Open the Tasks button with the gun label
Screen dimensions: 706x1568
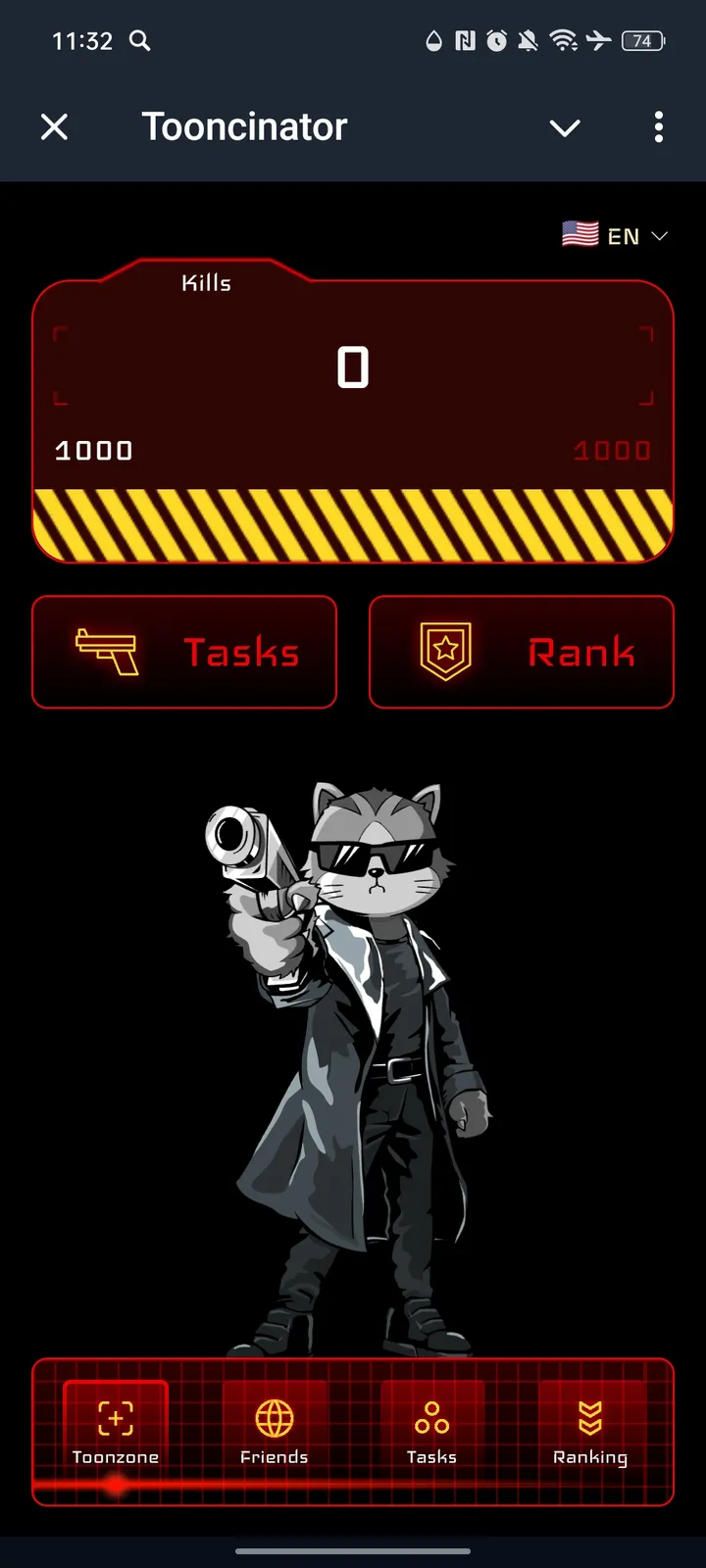(x=183, y=652)
